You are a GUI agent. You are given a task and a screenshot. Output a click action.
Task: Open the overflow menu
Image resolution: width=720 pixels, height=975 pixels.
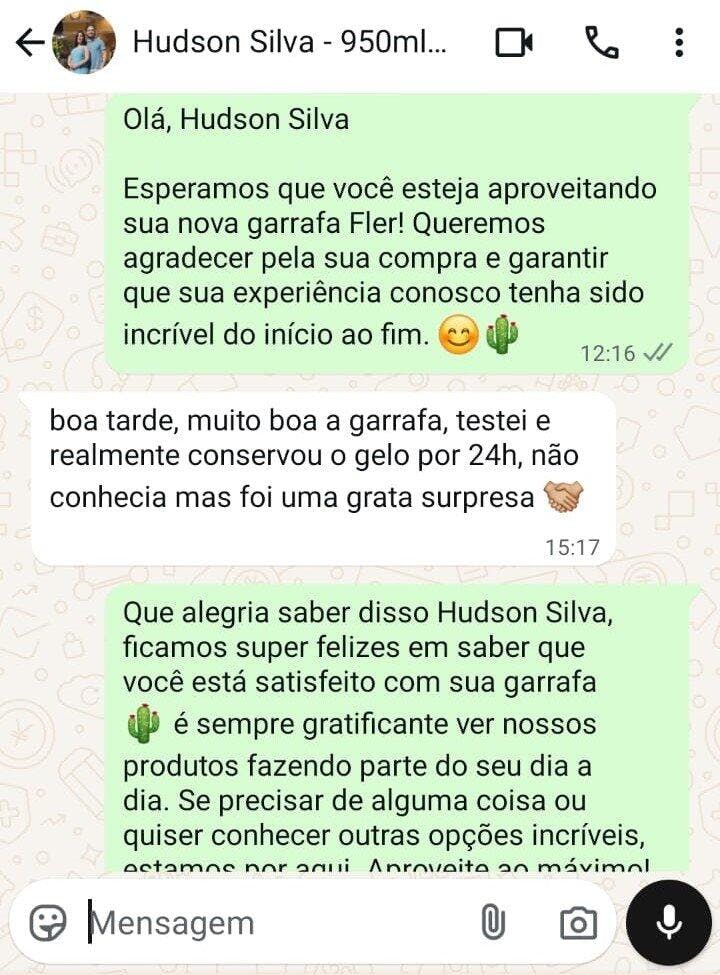679,43
